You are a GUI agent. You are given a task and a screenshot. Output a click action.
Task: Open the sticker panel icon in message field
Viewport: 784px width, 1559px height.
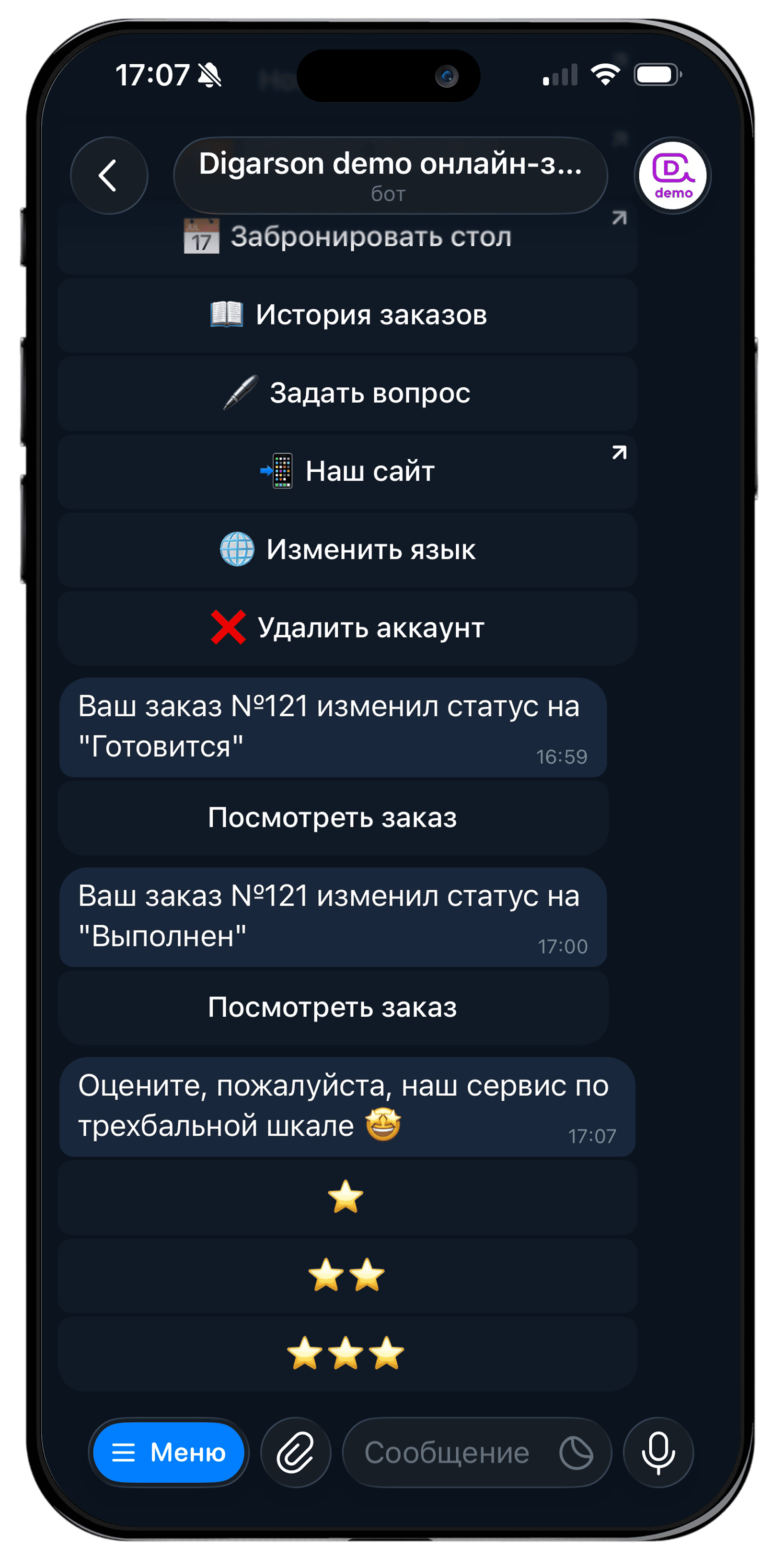pos(576,1453)
